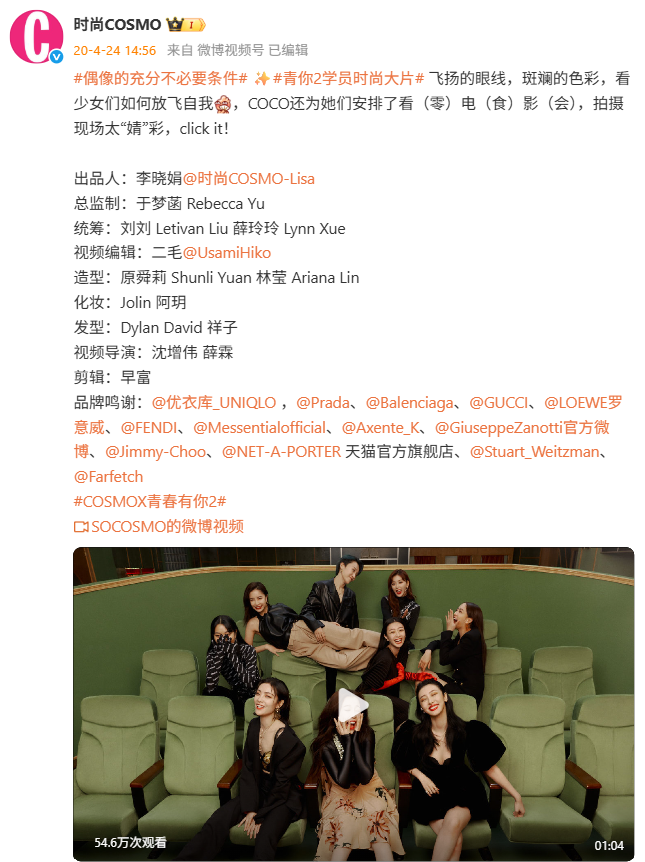Image resolution: width=645 pixels, height=862 pixels.
Task: Open mention @UsamiHiko
Action: (226, 253)
